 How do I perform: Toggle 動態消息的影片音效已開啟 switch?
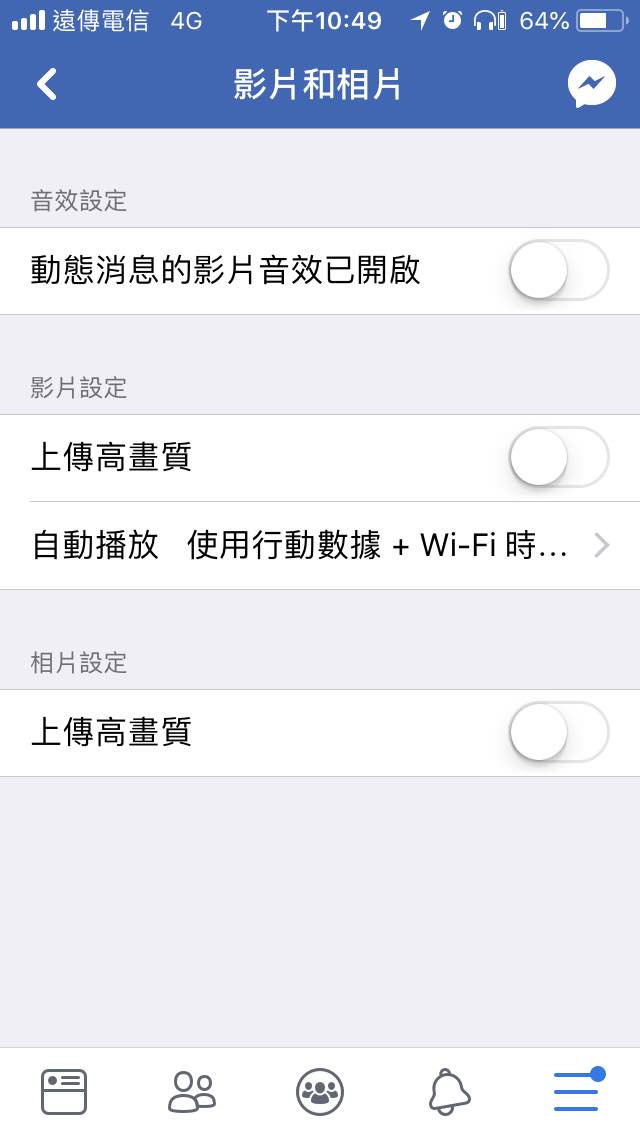(x=558, y=270)
